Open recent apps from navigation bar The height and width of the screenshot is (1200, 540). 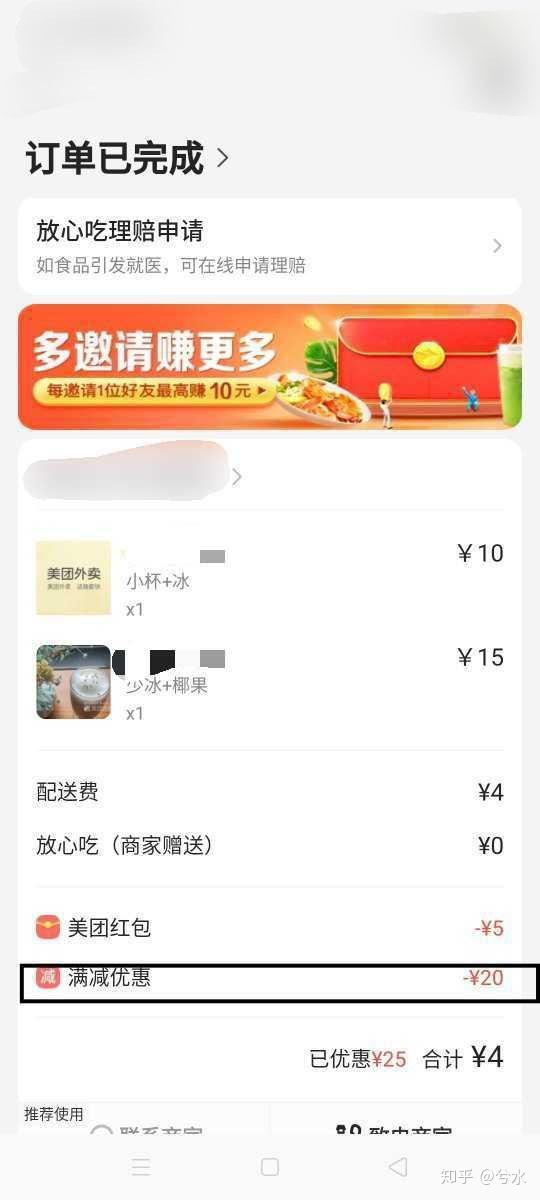[141, 1167]
